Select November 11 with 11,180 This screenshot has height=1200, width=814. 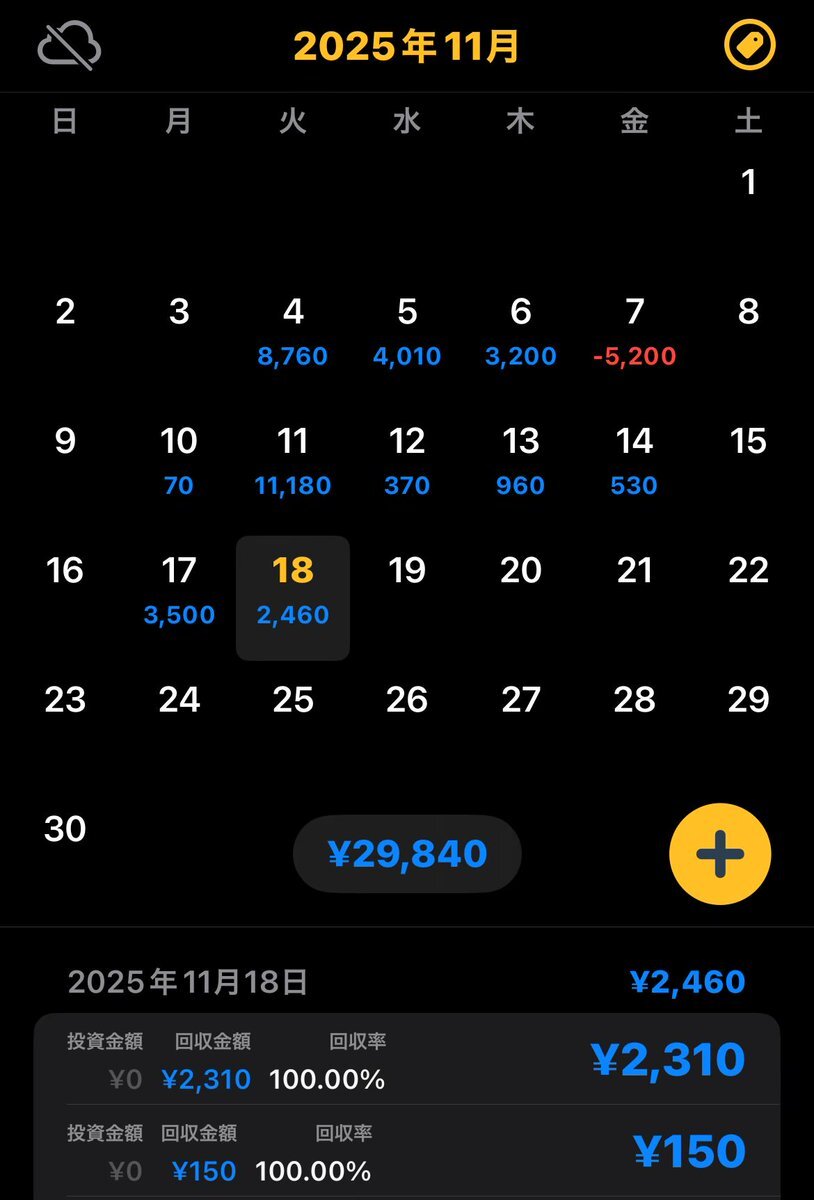(x=293, y=461)
